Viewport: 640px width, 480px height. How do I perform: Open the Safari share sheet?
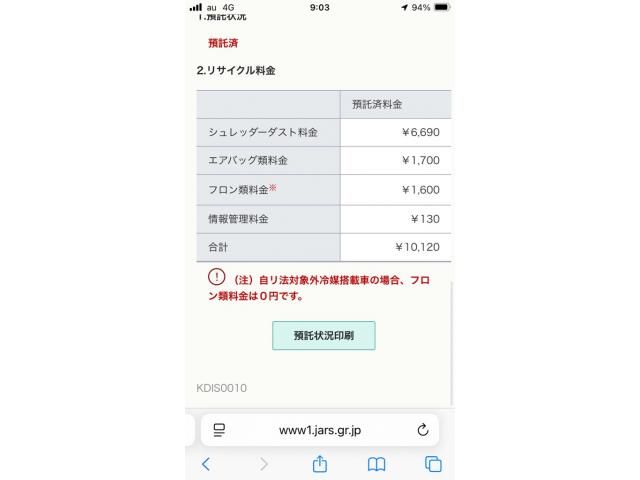point(320,464)
